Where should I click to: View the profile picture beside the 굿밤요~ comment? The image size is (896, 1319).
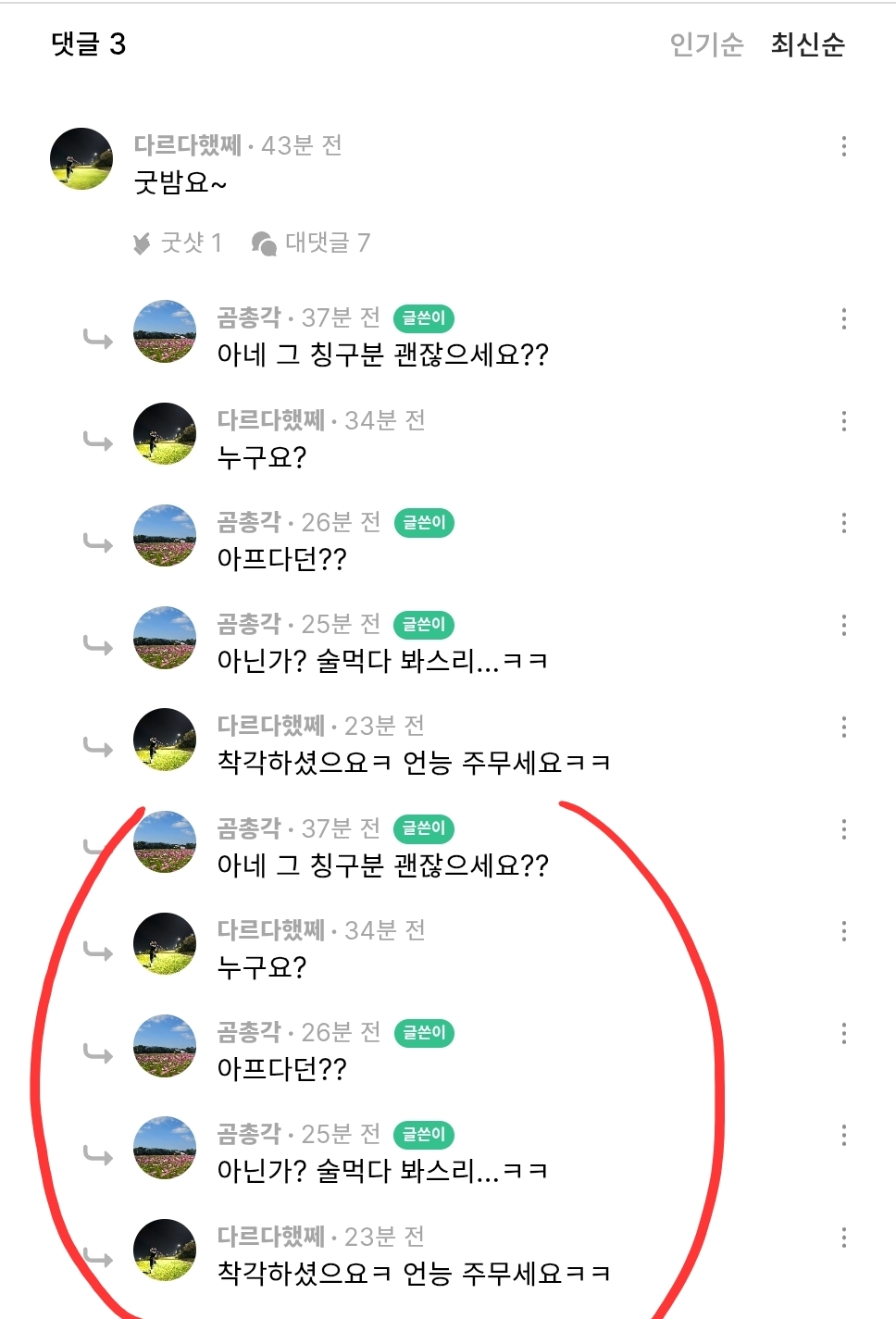81,158
